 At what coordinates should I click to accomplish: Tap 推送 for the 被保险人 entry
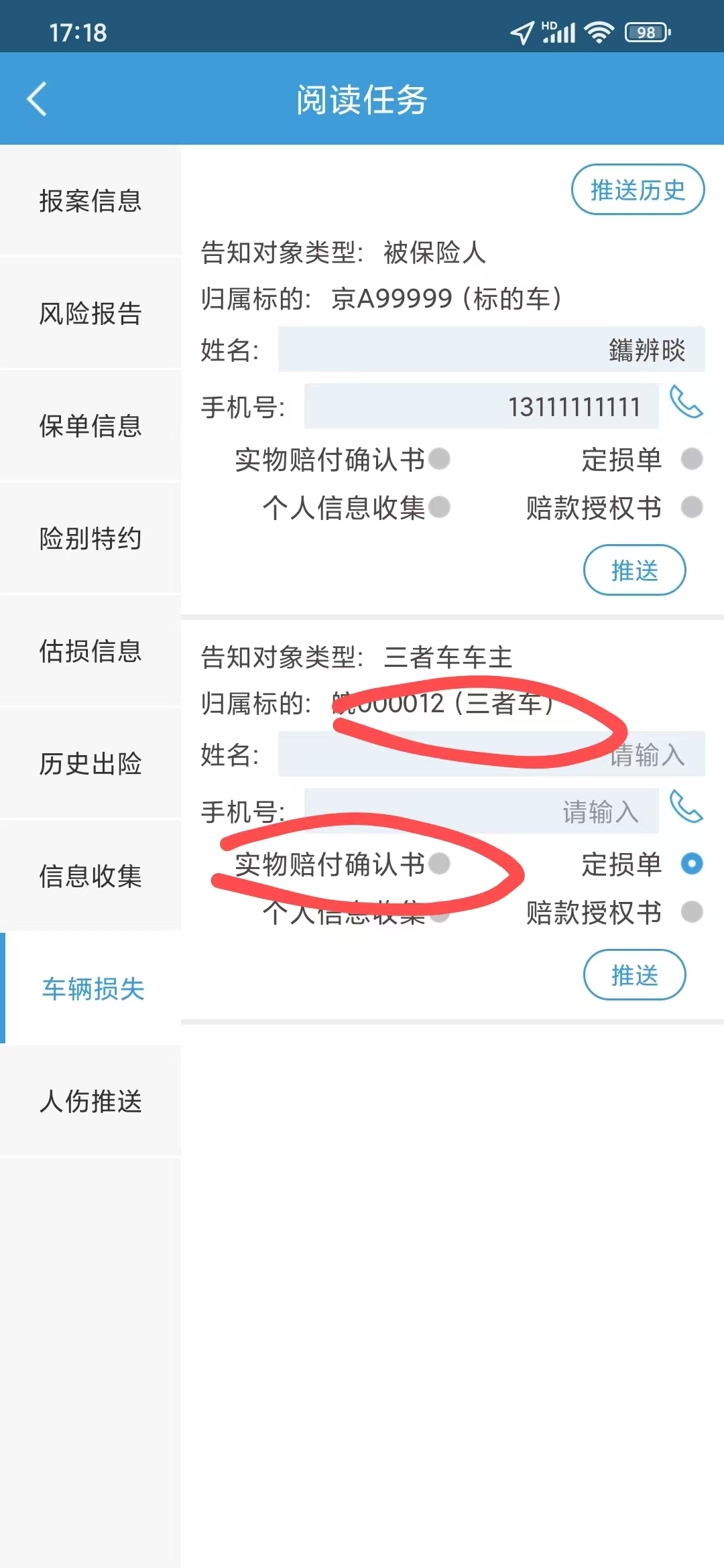634,570
